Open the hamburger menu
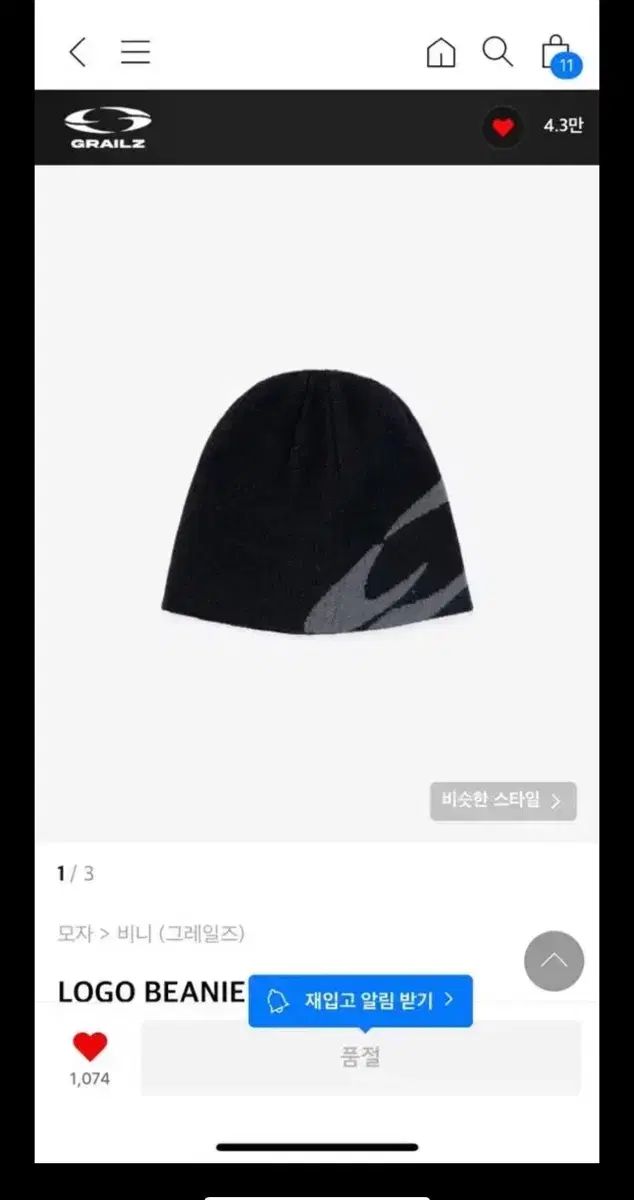This screenshot has width=634, height=1200. pos(135,52)
